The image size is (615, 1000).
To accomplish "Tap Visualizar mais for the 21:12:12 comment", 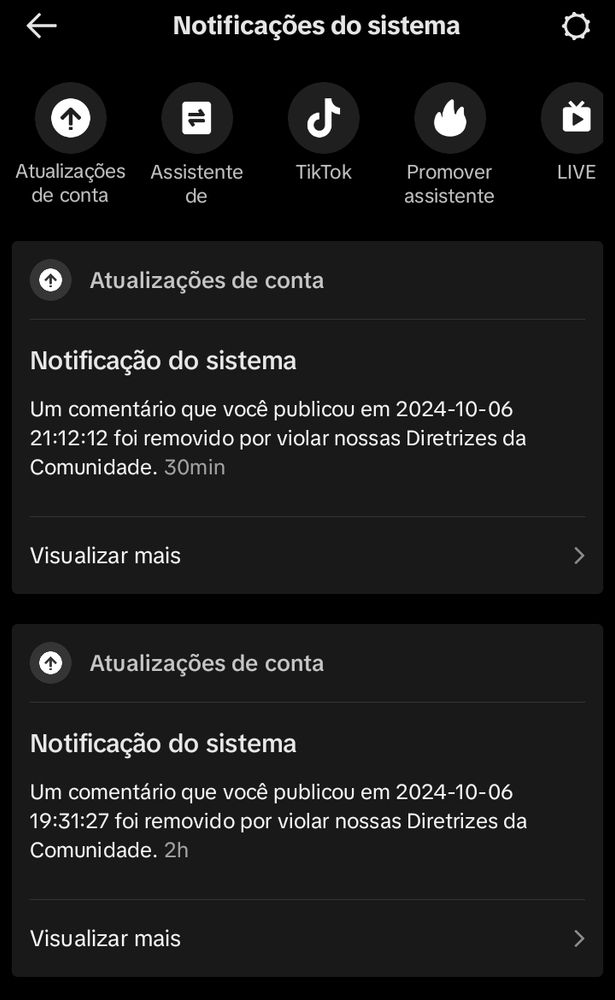I will (307, 555).
